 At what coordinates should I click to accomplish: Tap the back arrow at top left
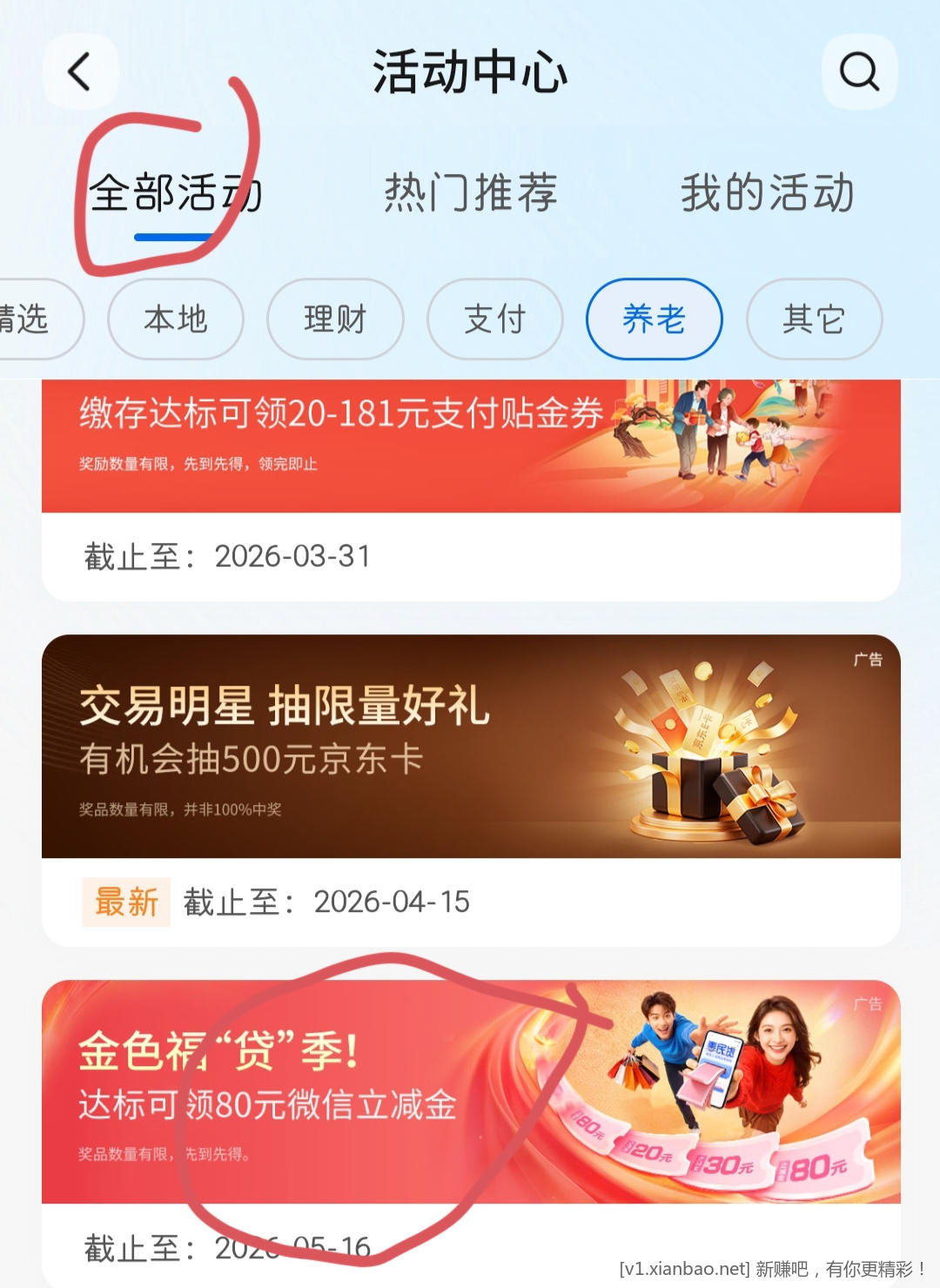[x=81, y=71]
